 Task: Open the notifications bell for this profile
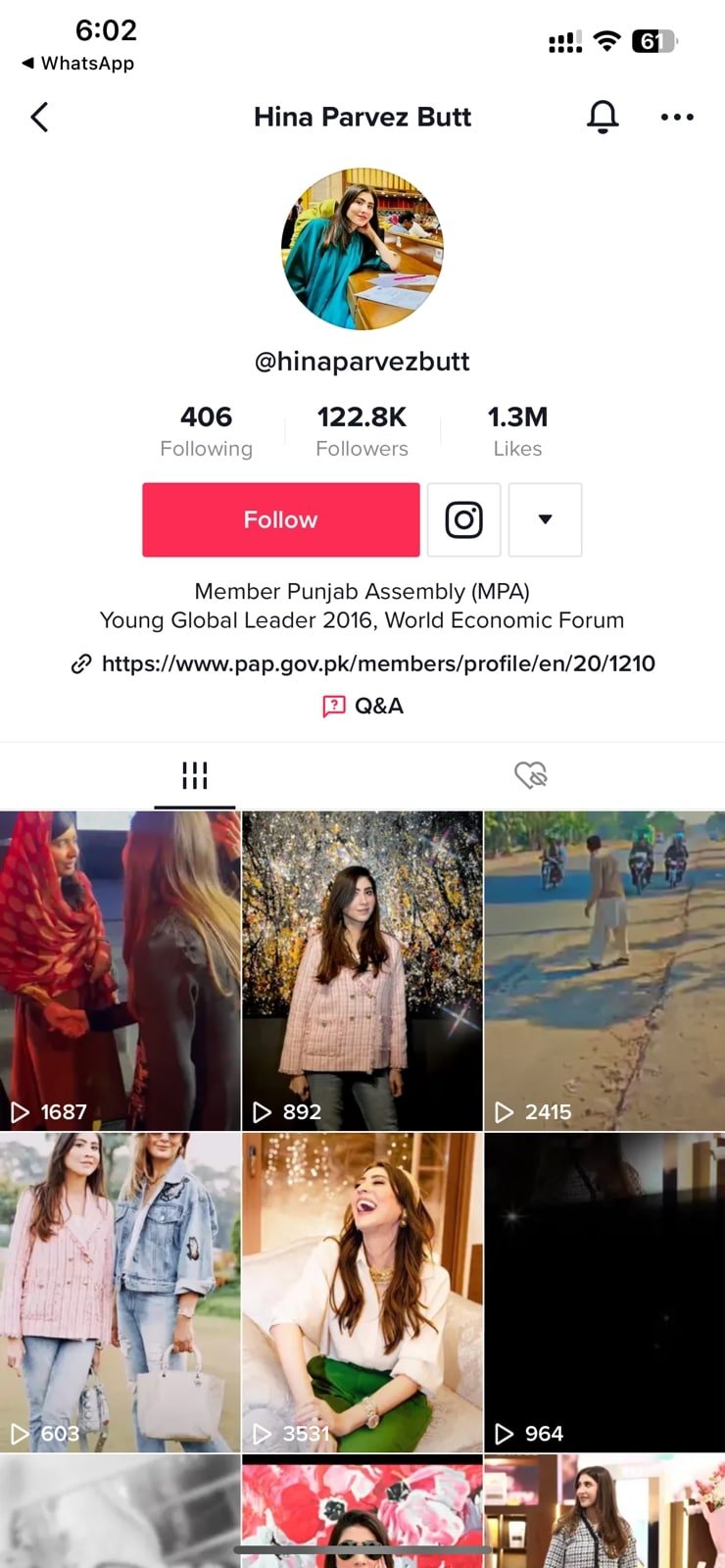[603, 118]
